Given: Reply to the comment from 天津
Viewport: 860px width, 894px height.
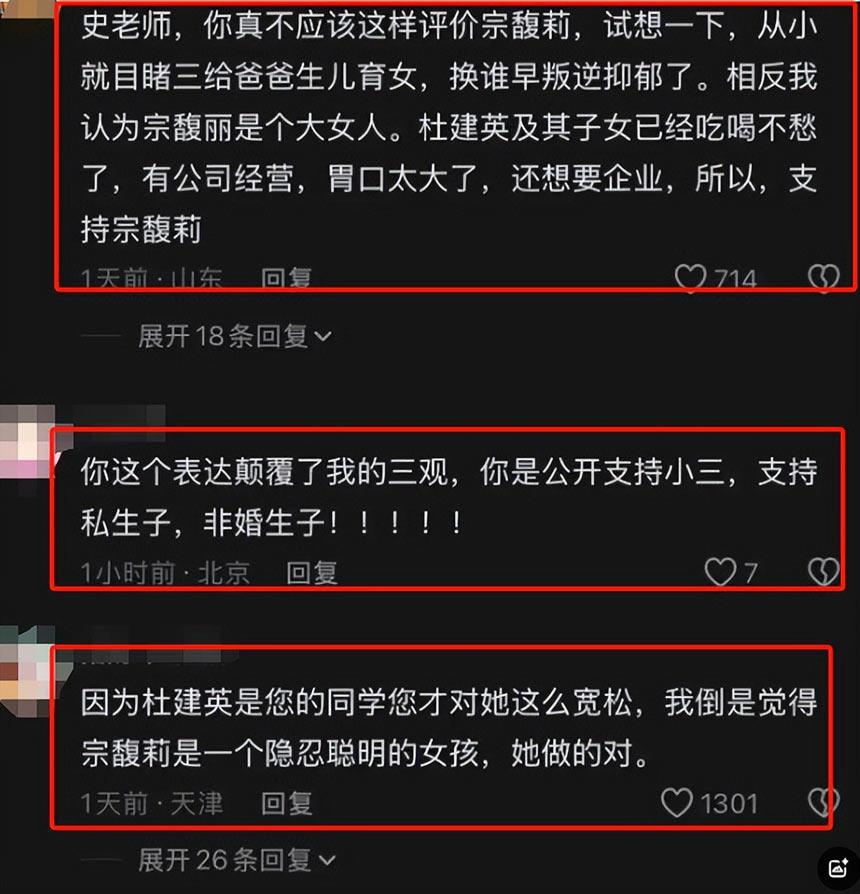Looking at the screenshot, I should [x=287, y=802].
